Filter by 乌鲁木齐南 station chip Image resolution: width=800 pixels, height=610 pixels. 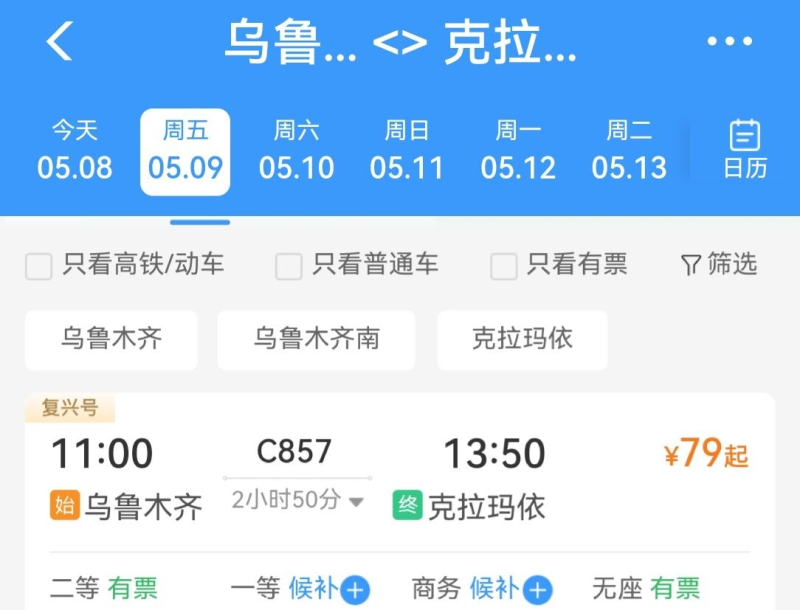pos(316,339)
